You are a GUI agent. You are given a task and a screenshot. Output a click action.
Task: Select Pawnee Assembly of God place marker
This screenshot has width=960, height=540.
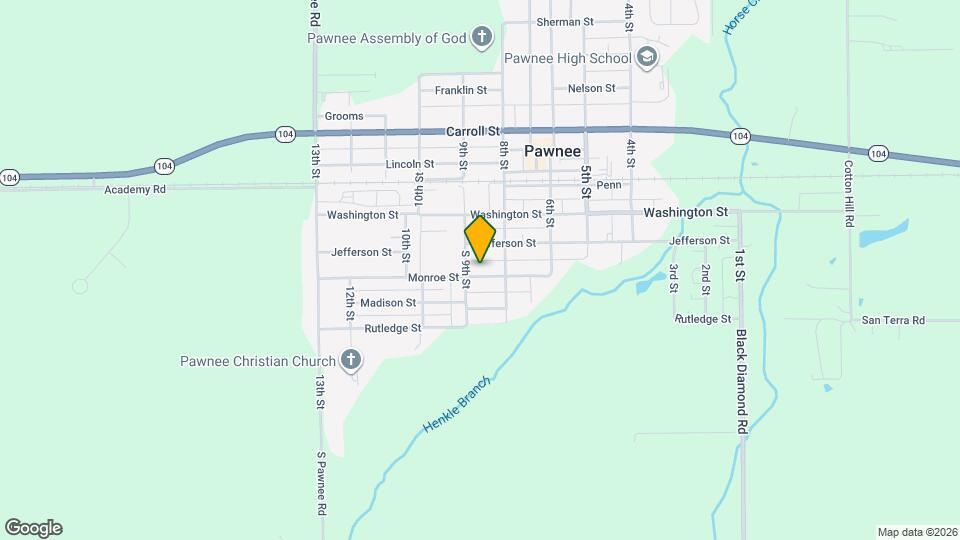click(x=482, y=39)
